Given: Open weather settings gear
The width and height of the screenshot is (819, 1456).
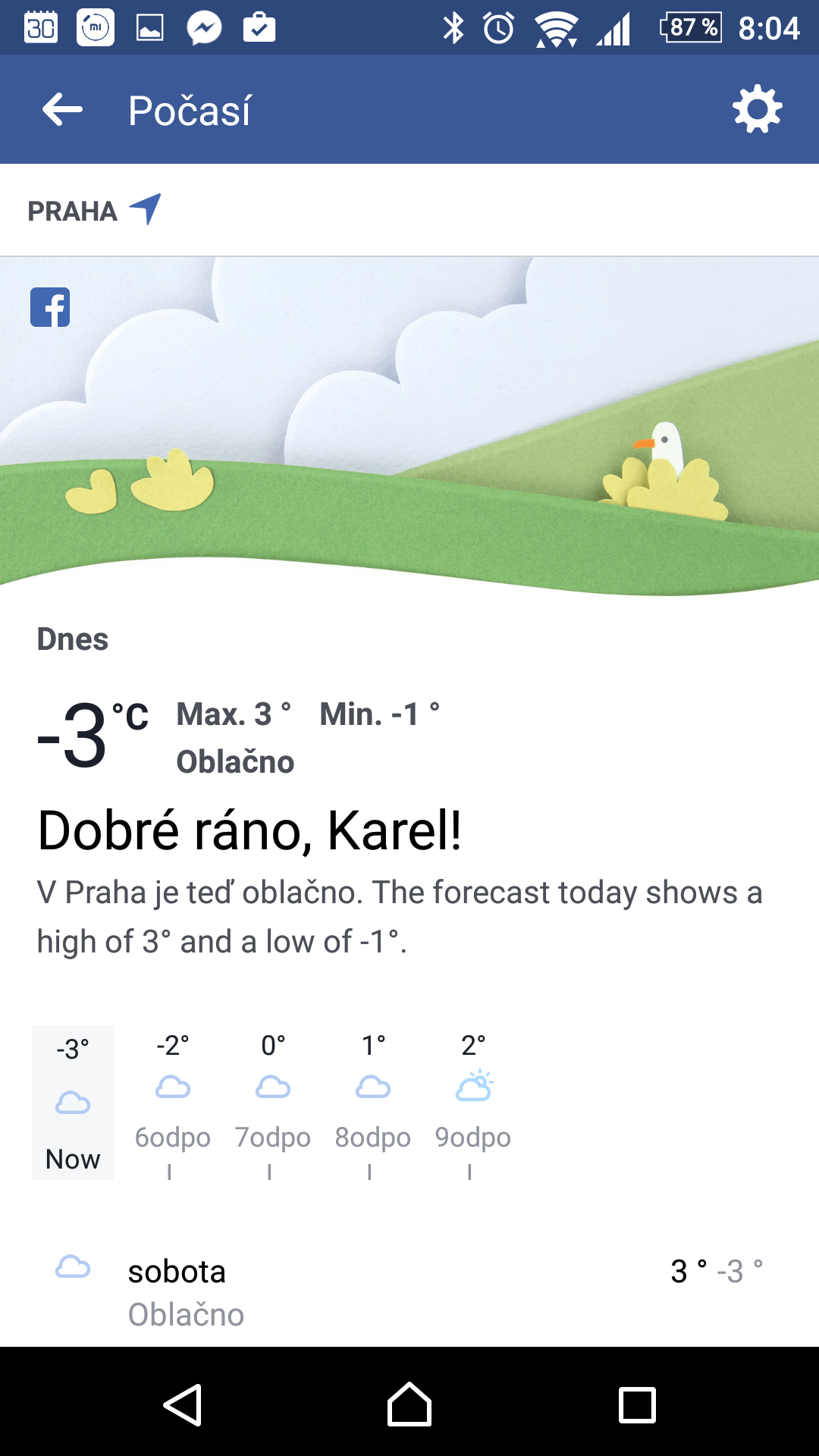Looking at the screenshot, I should pyautogui.click(x=757, y=110).
